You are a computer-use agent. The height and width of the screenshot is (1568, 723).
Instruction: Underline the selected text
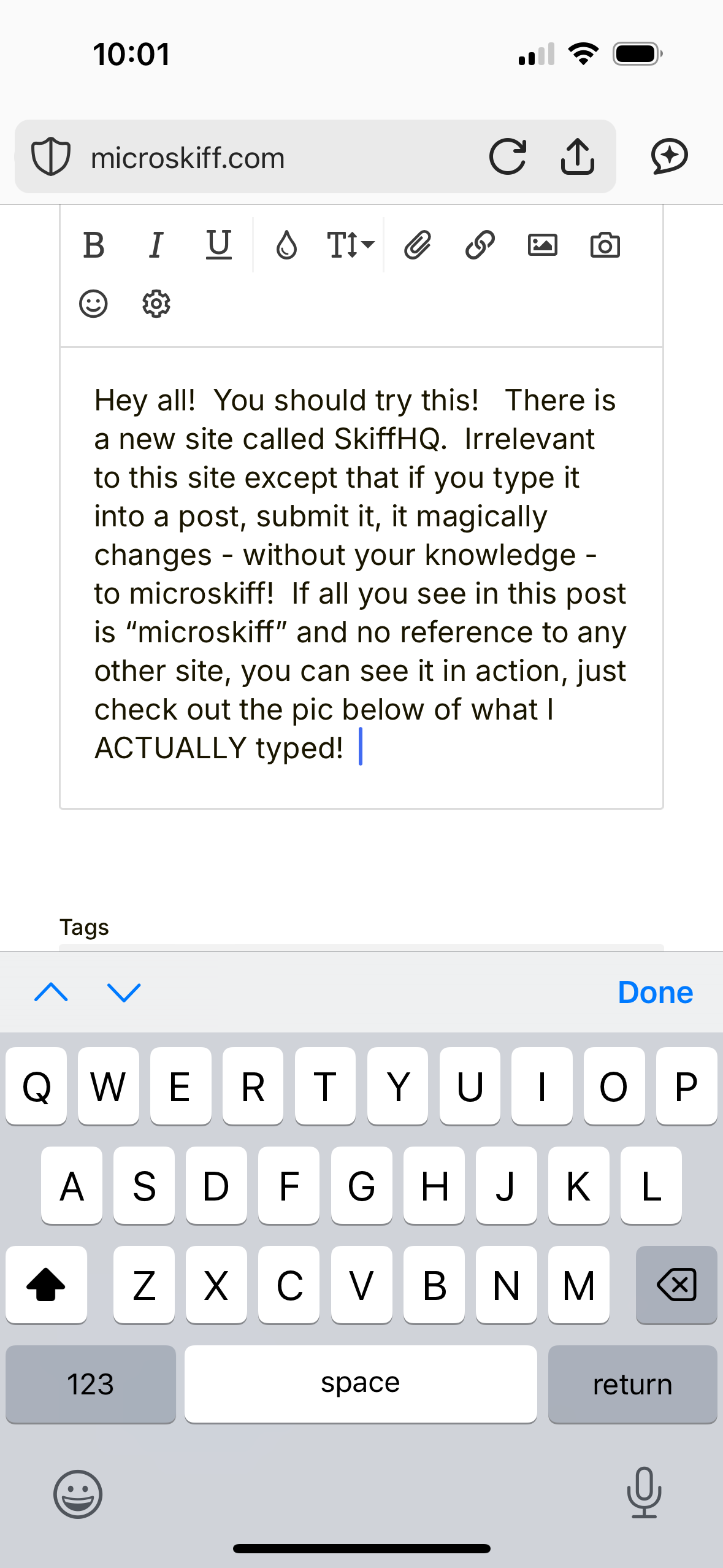pos(219,245)
